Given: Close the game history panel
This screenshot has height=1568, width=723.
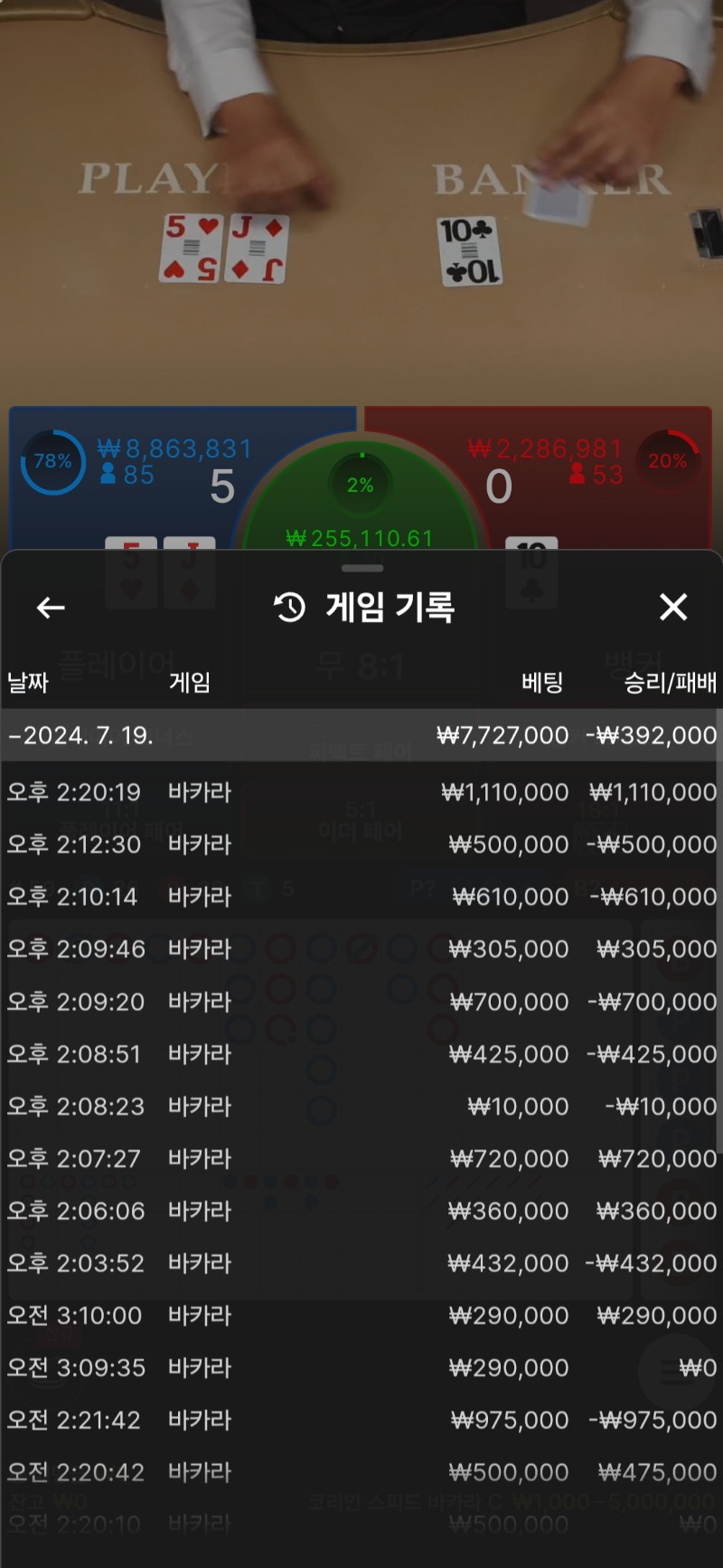Looking at the screenshot, I should [x=673, y=608].
